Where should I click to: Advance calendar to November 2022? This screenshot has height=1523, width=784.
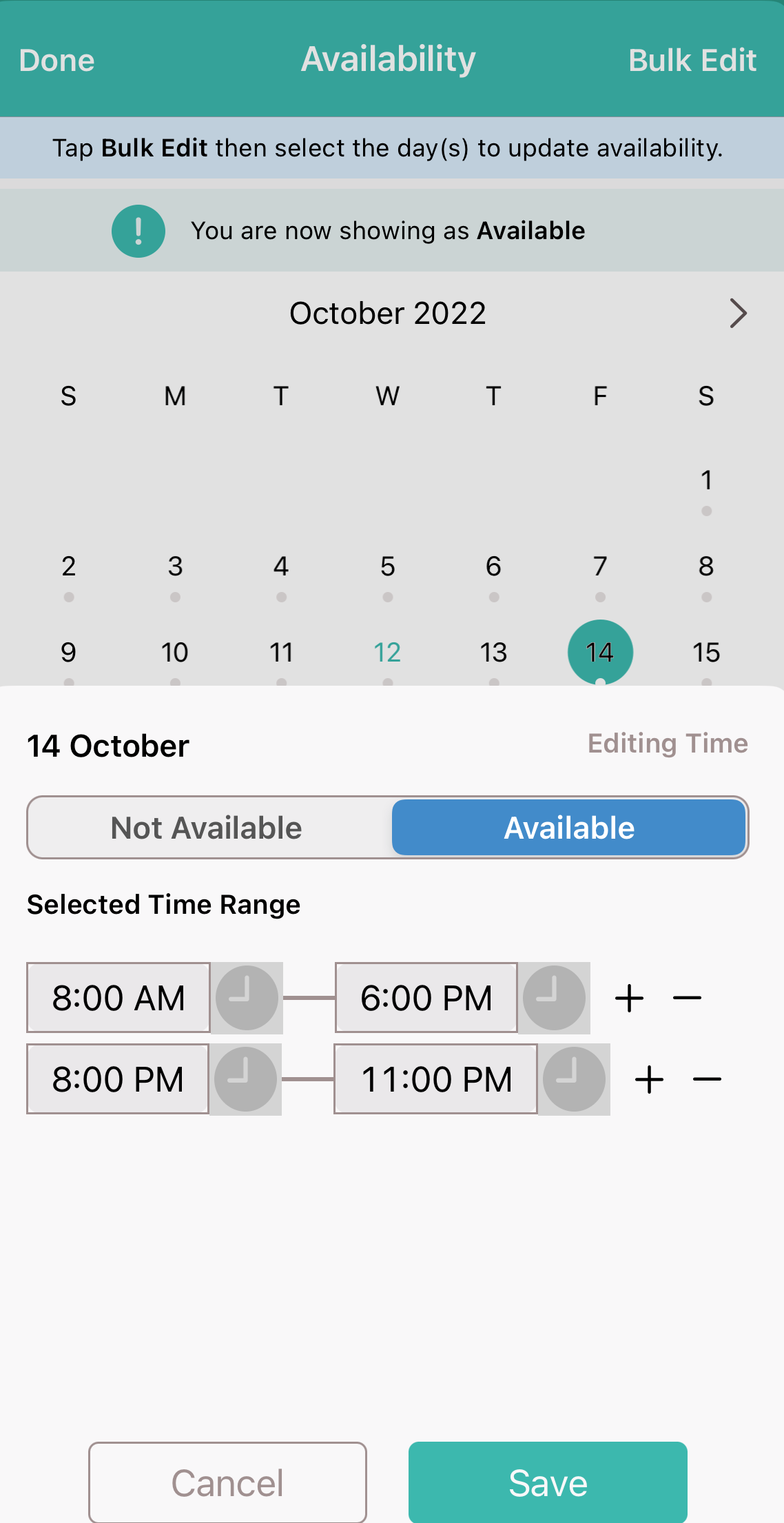coord(739,313)
